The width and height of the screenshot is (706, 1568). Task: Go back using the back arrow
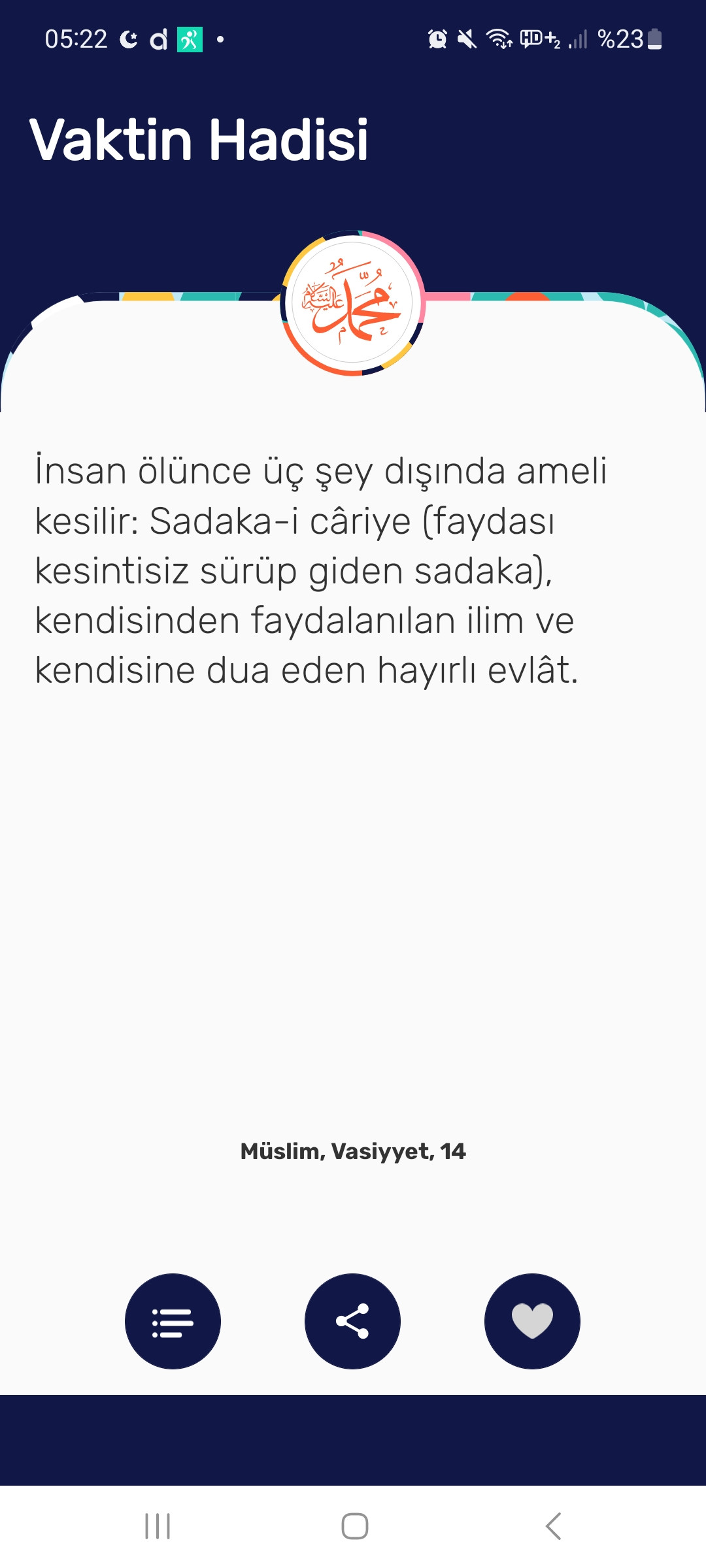coord(552,1527)
